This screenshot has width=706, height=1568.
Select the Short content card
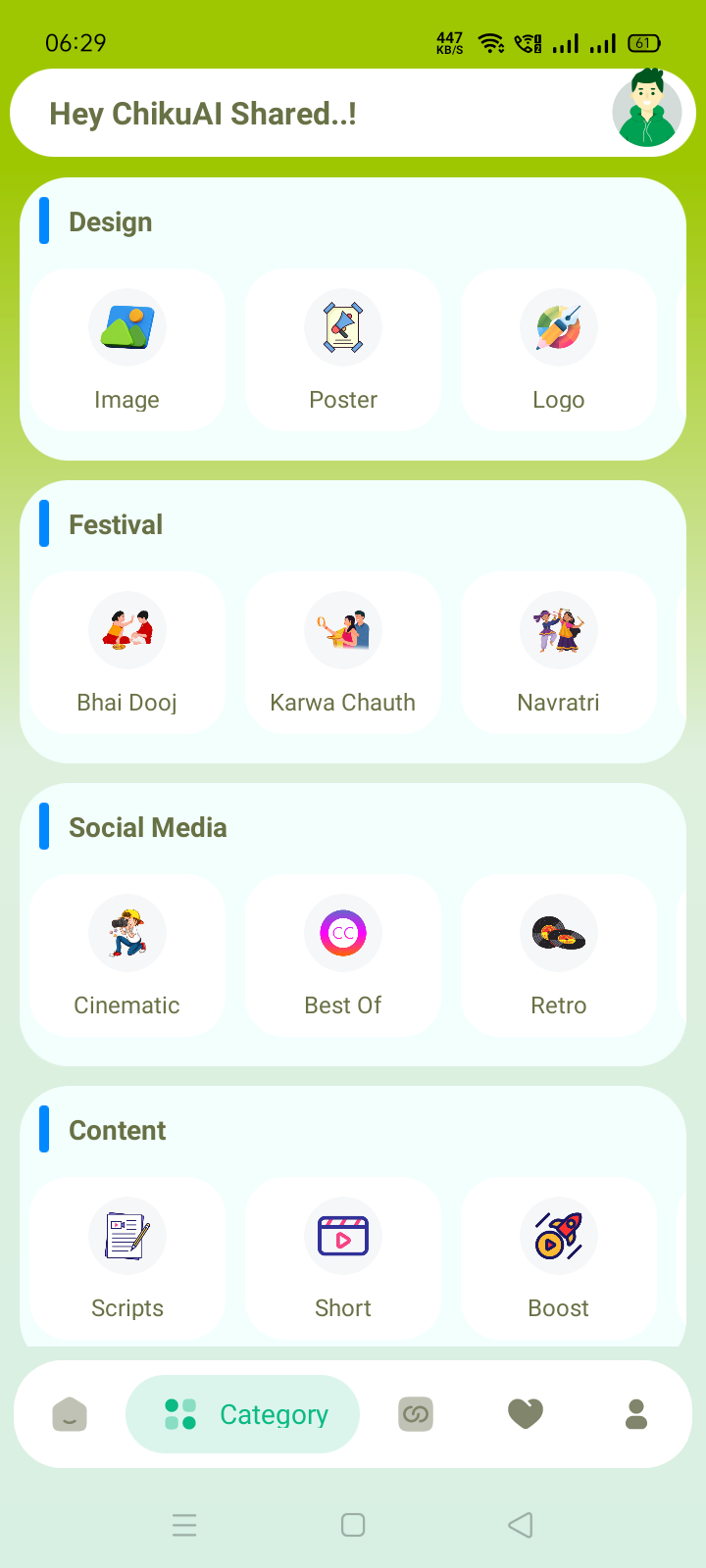(x=343, y=1258)
